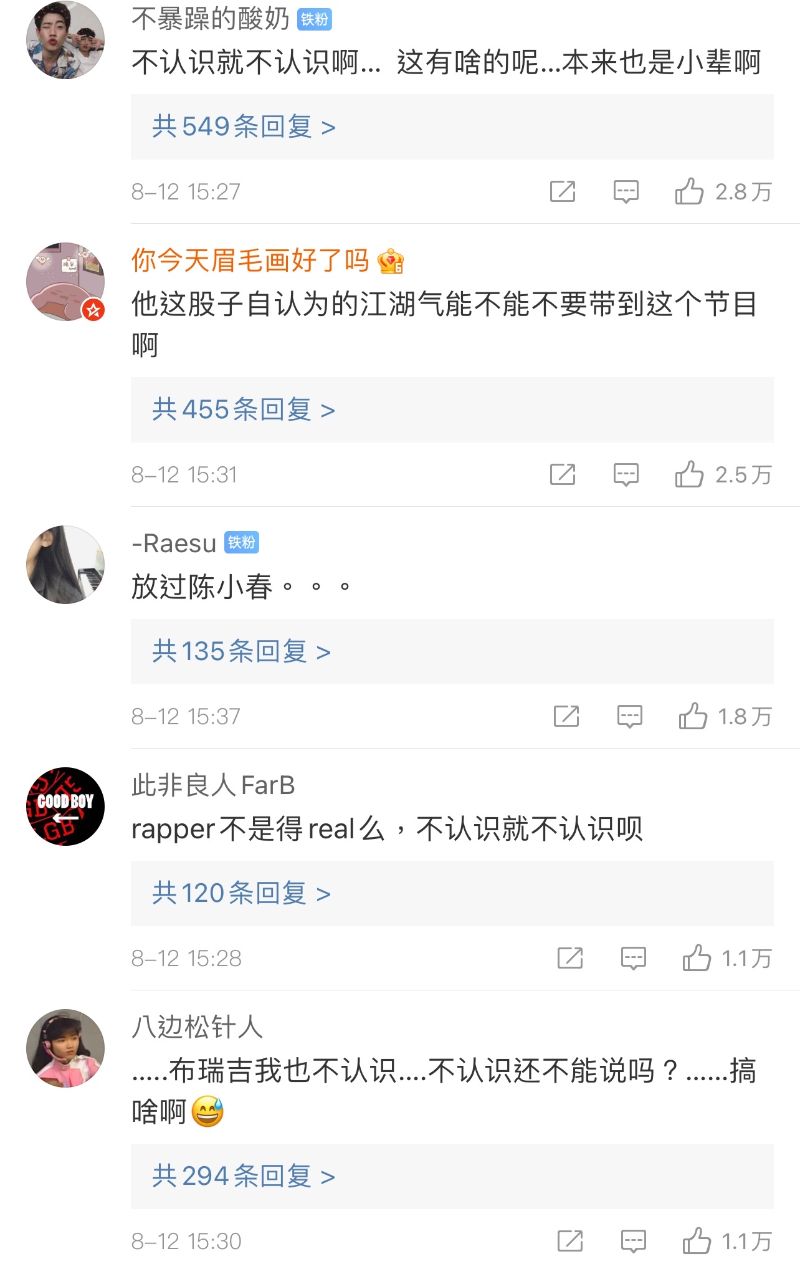The width and height of the screenshot is (800, 1269).
Task: Reply to 你今天眉毛画好了吗's comment
Action: tap(626, 474)
